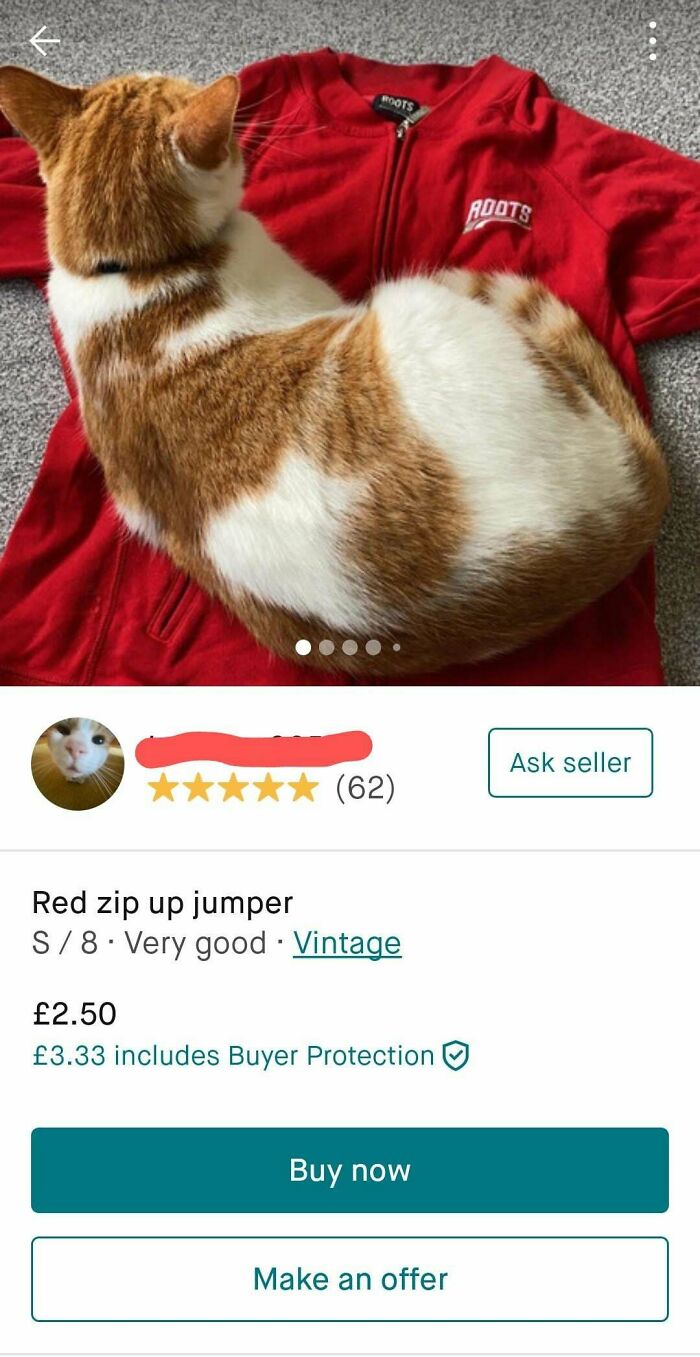The image size is (700, 1357).
Task: Go back using the top arrow
Action: [x=44, y=41]
